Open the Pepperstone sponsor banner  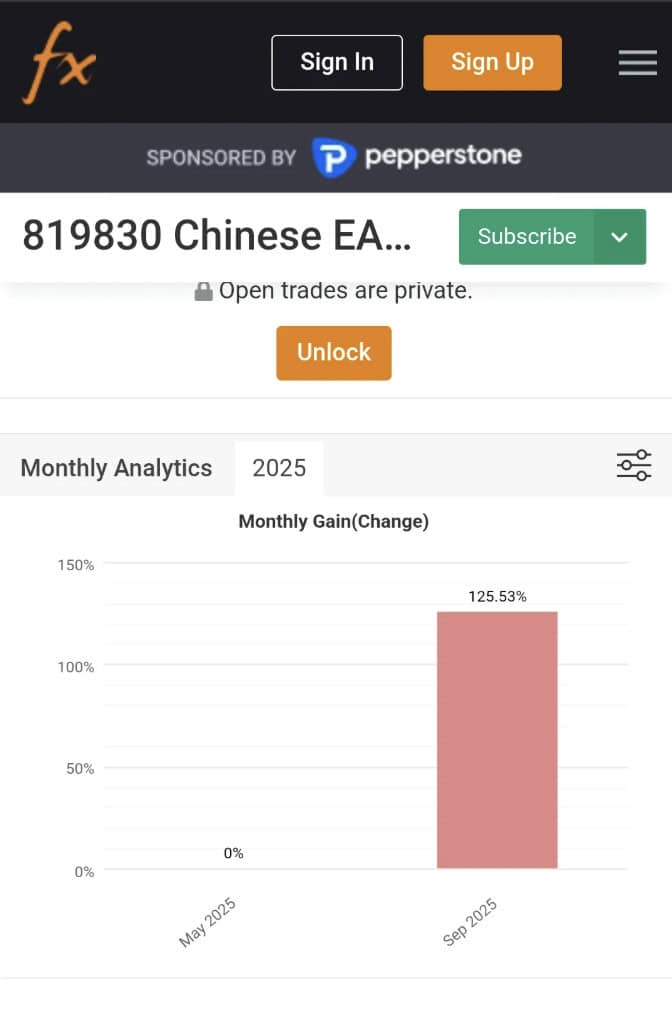click(x=415, y=157)
